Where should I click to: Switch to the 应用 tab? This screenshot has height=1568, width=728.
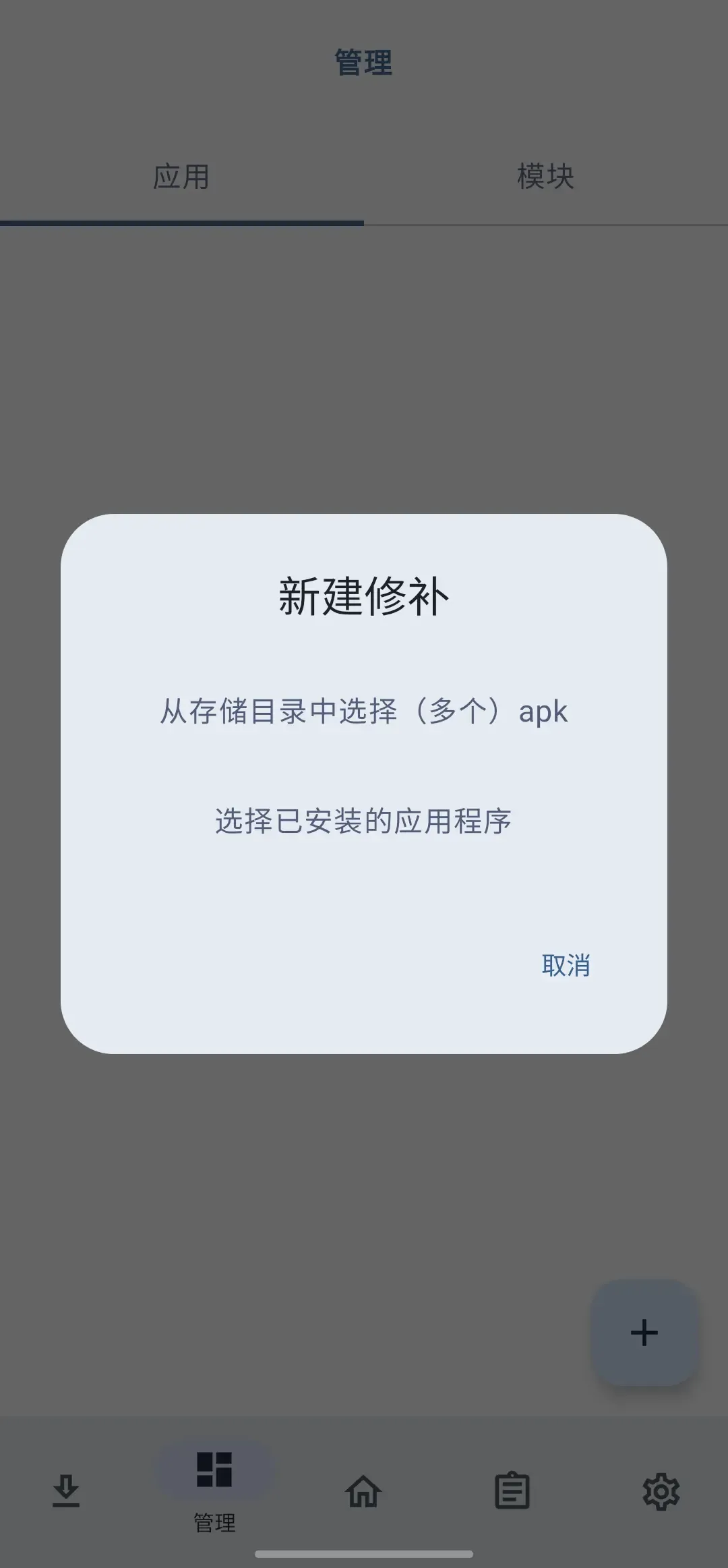point(181,177)
